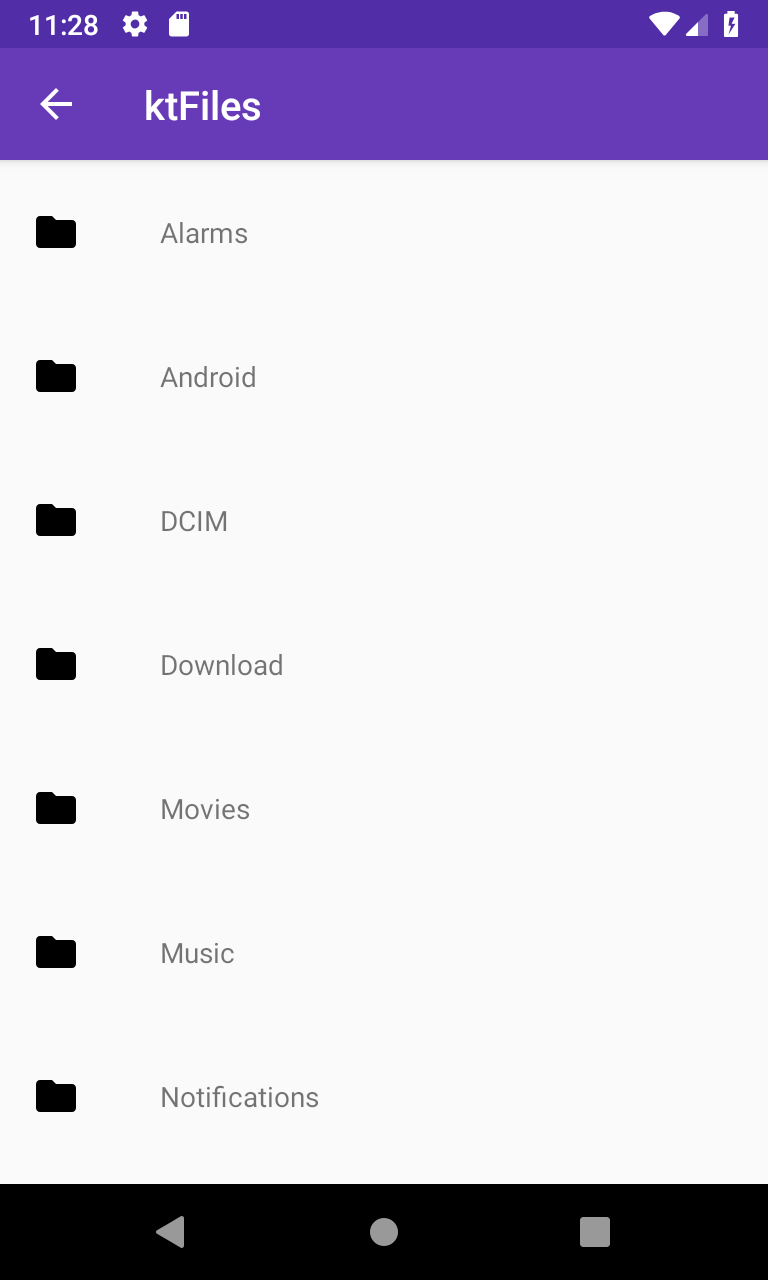This screenshot has width=768, height=1280.
Task: Click the ktFiles title text
Action: pyautogui.click(x=202, y=104)
